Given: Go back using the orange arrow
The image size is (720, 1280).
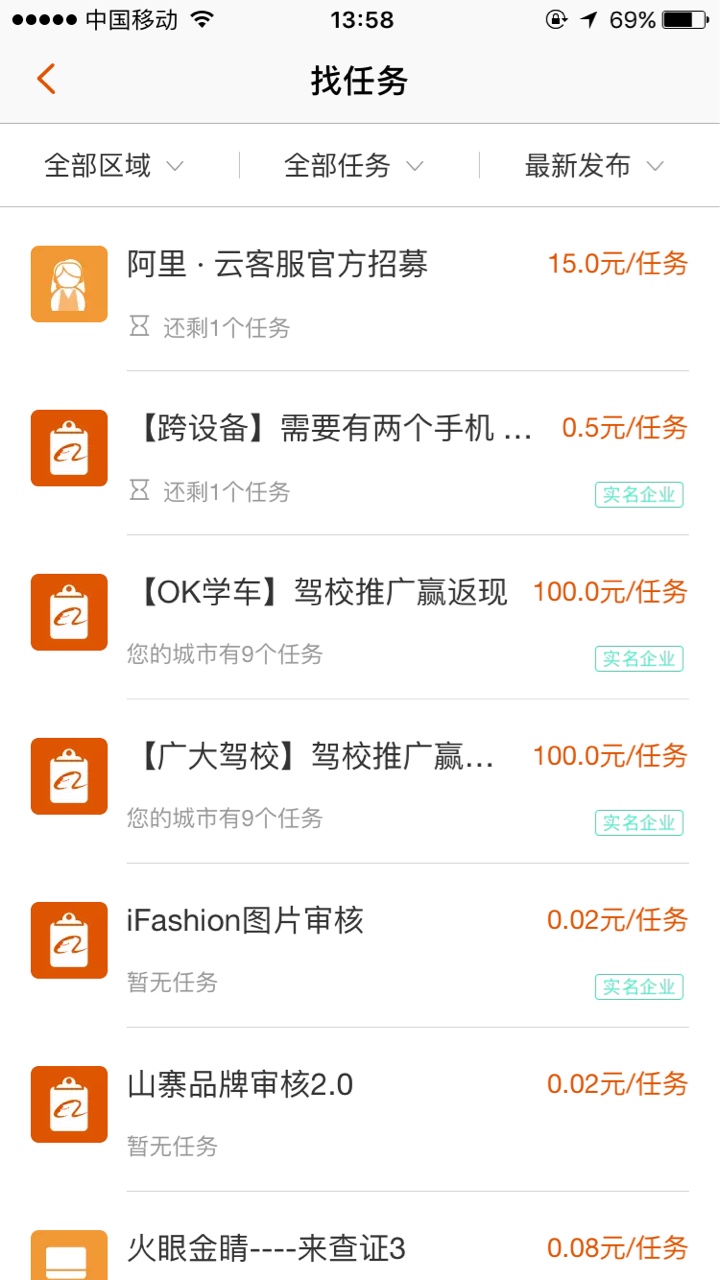Looking at the screenshot, I should click(46, 79).
